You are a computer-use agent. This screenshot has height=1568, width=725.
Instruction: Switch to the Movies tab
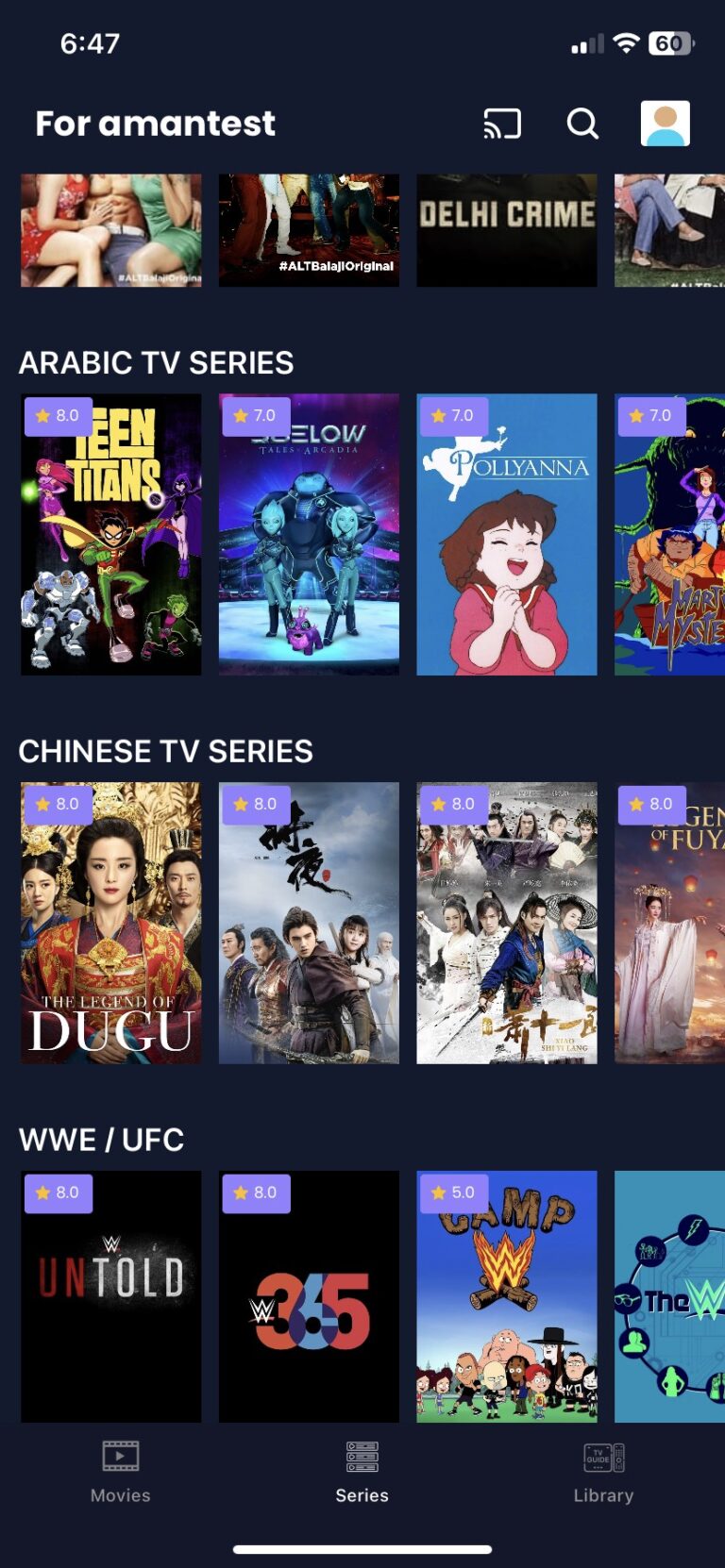(x=121, y=1472)
